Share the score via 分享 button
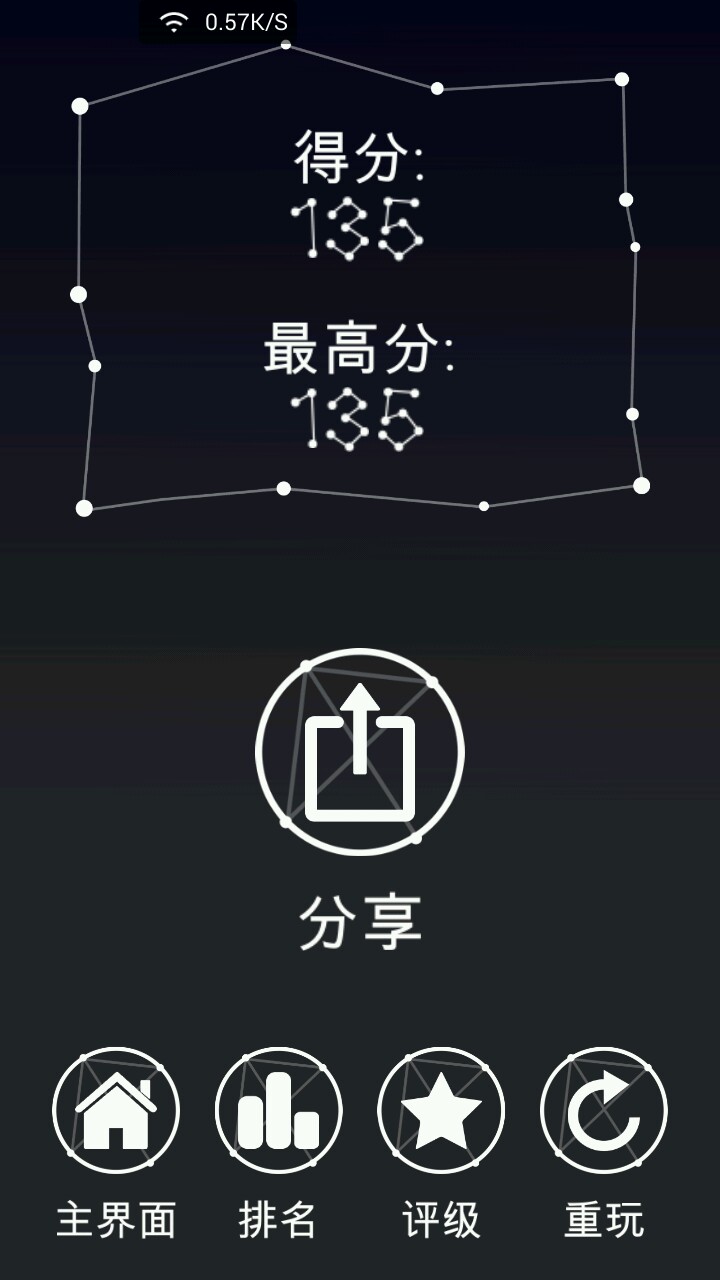The height and width of the screenshot is (1280, 720). 360,752
